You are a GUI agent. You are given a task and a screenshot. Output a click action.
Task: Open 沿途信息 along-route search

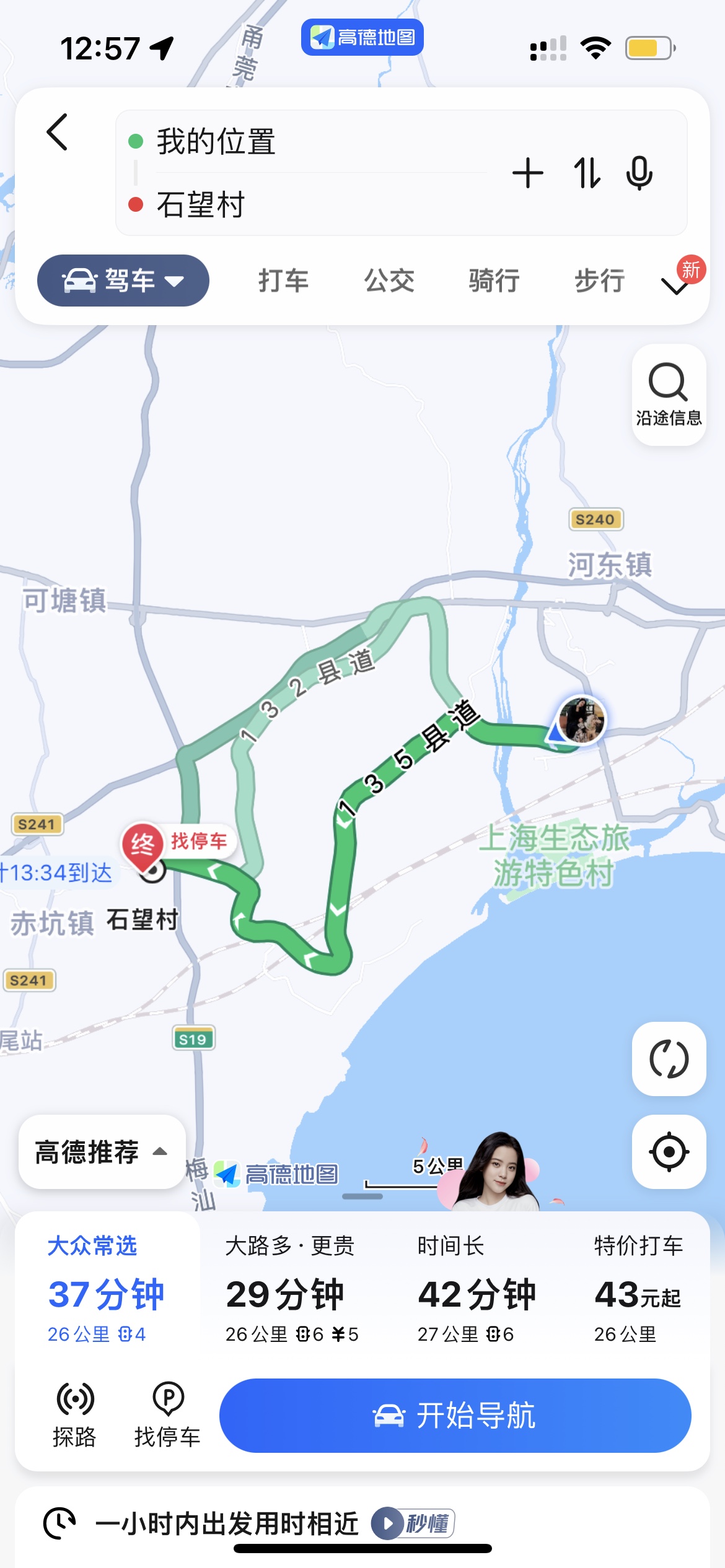[x=669, y=394]
